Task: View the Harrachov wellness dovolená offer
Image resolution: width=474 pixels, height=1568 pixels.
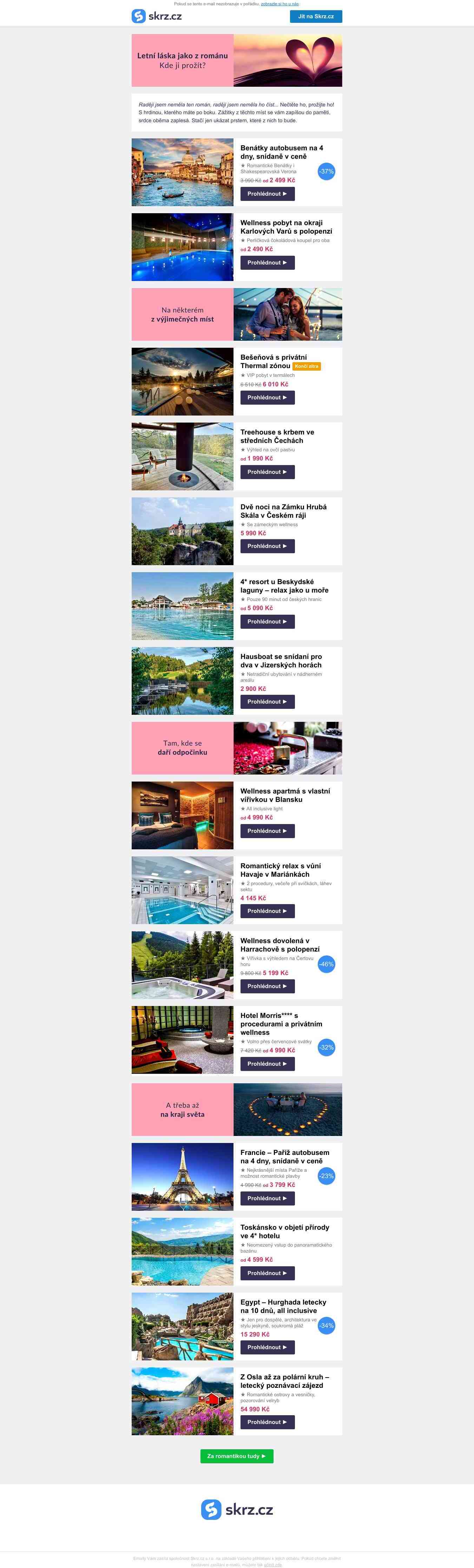Action: [267, 986]
